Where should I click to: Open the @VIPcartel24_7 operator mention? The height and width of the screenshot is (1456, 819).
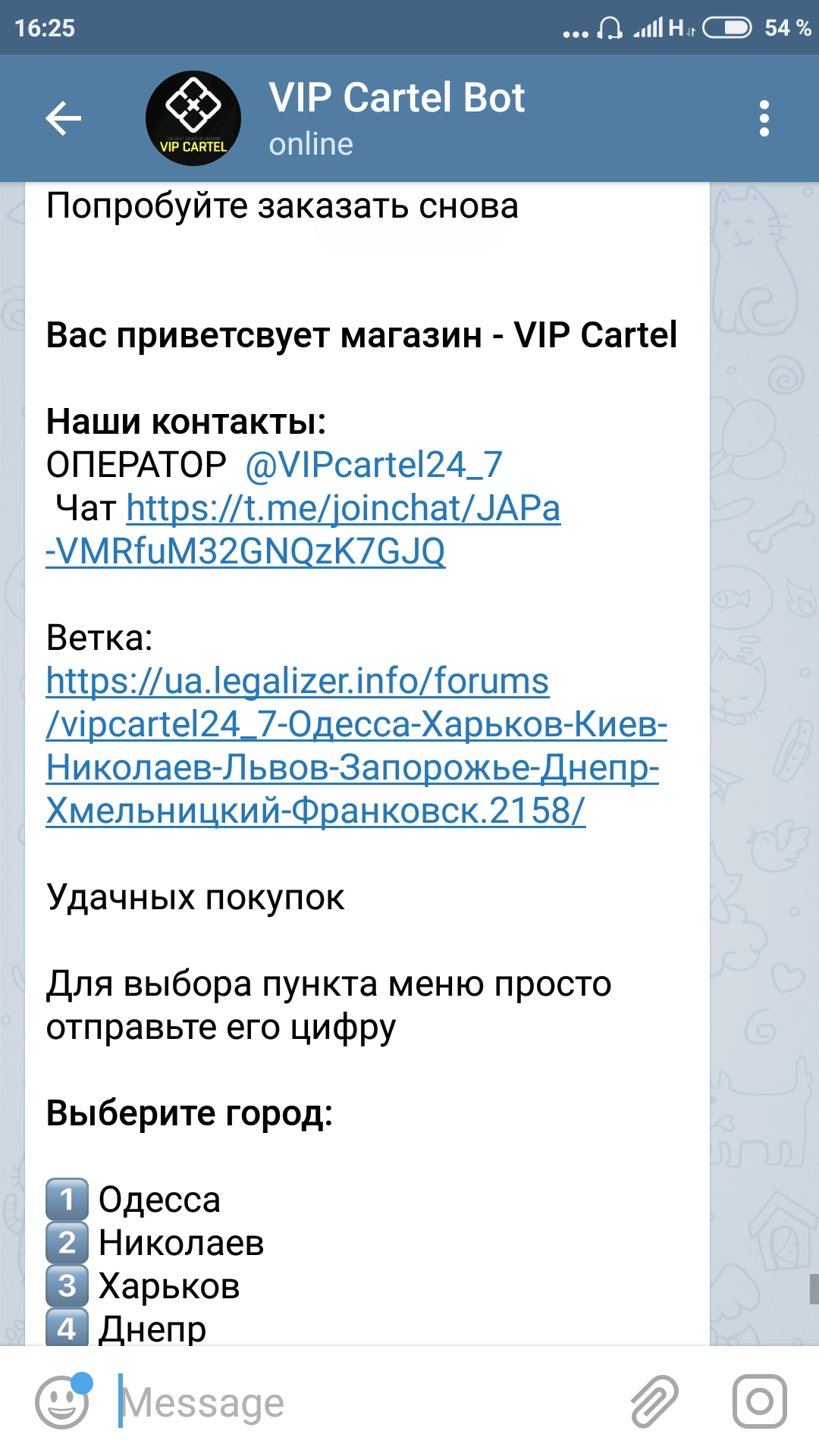tap(374, 465)
